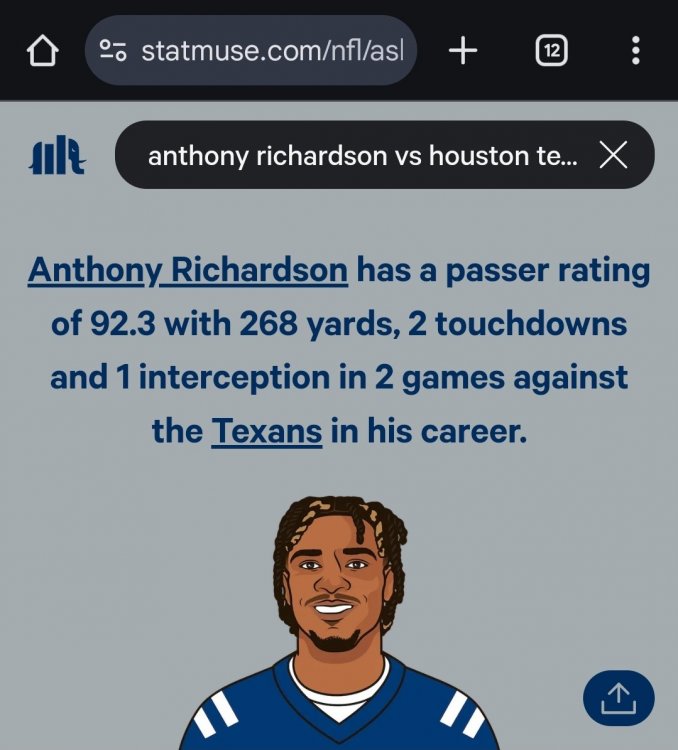Image resolution: width=678 pixels, height=750 pixels.
Task: Share this stat result
Action: pos(617,697)
